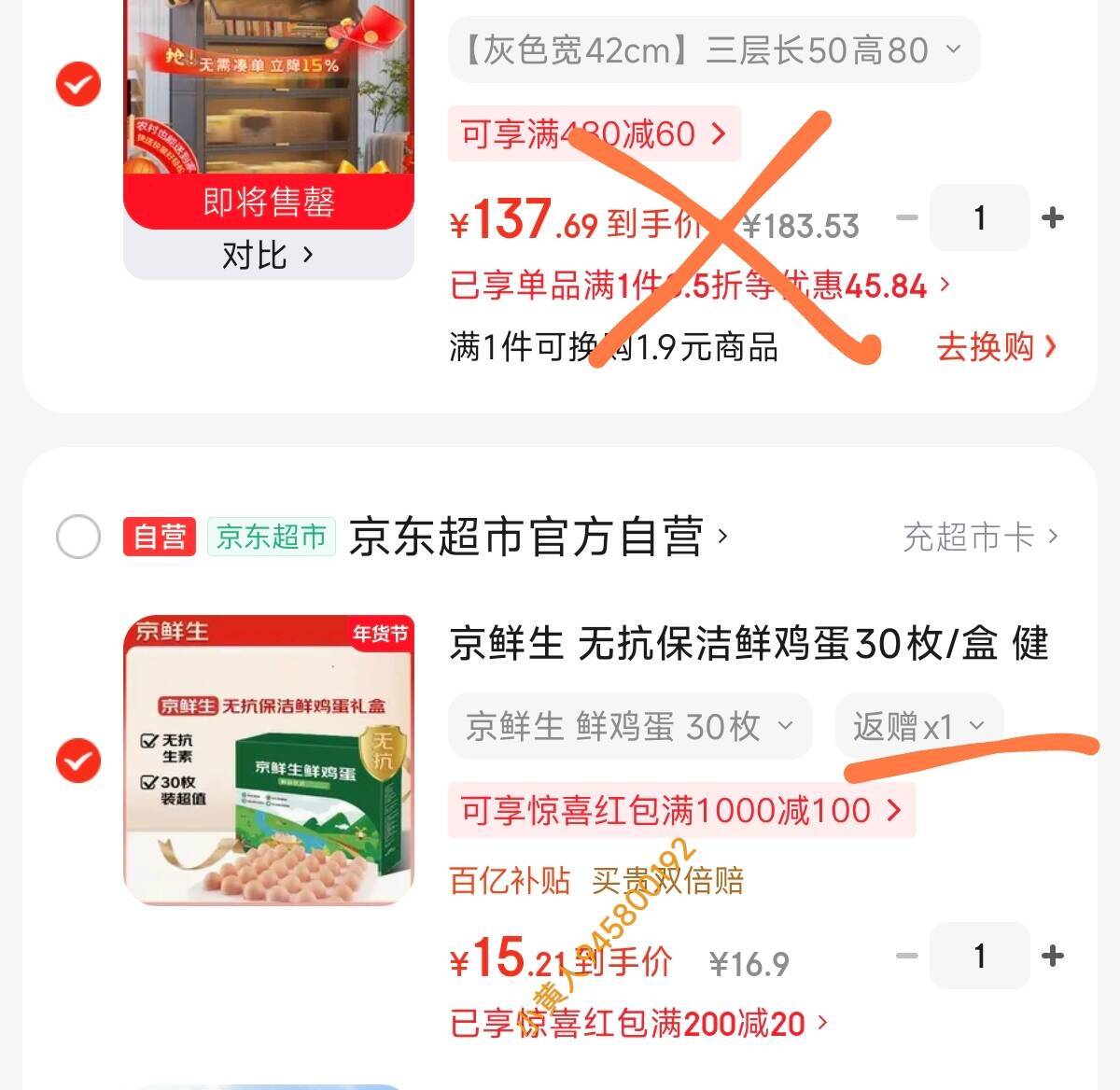This screenshot has height=1090, width=1120.
Task: Edit the quantity field of the shelf
Action: (979, 218)
